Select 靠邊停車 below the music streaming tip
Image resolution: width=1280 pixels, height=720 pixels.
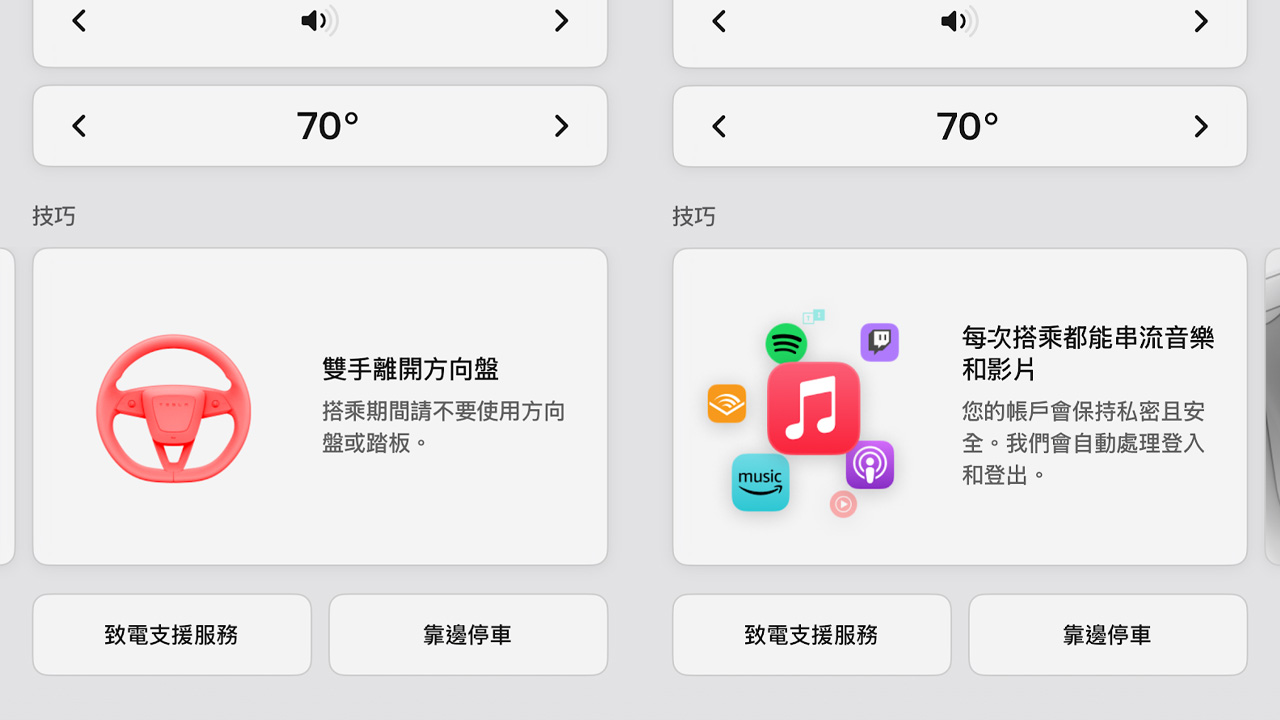(1108, 635)
